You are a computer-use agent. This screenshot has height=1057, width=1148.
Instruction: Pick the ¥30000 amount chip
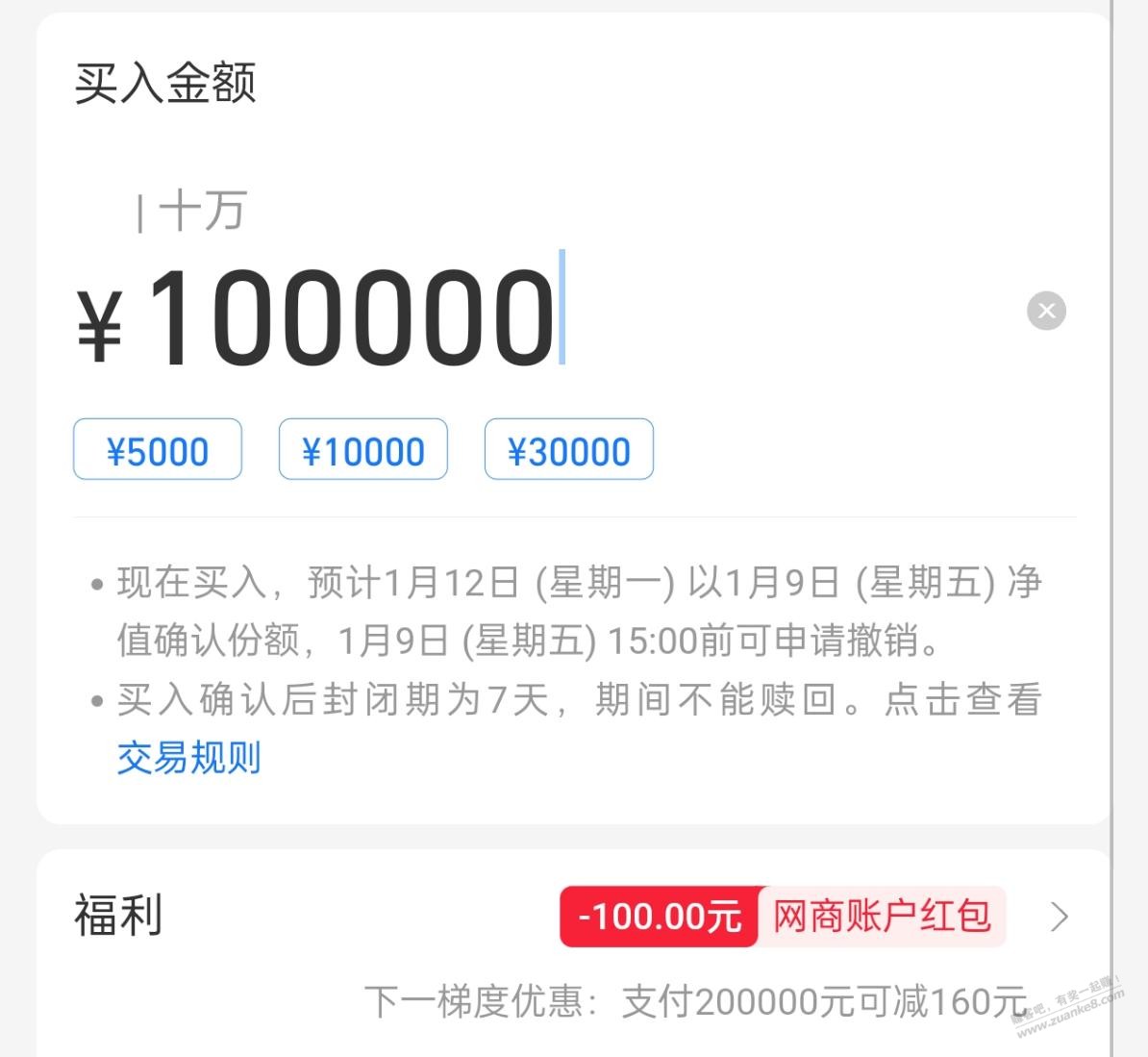[568, 449]
